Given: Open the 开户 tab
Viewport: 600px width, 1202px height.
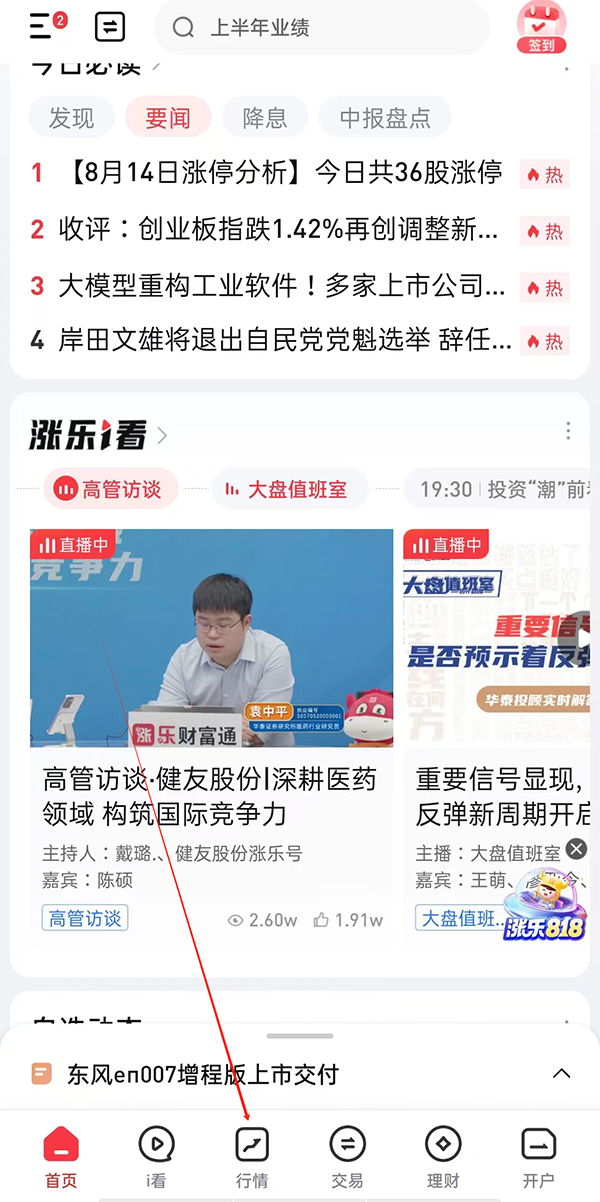Looking at the screenshot, I should click(x=539, y=1157).
